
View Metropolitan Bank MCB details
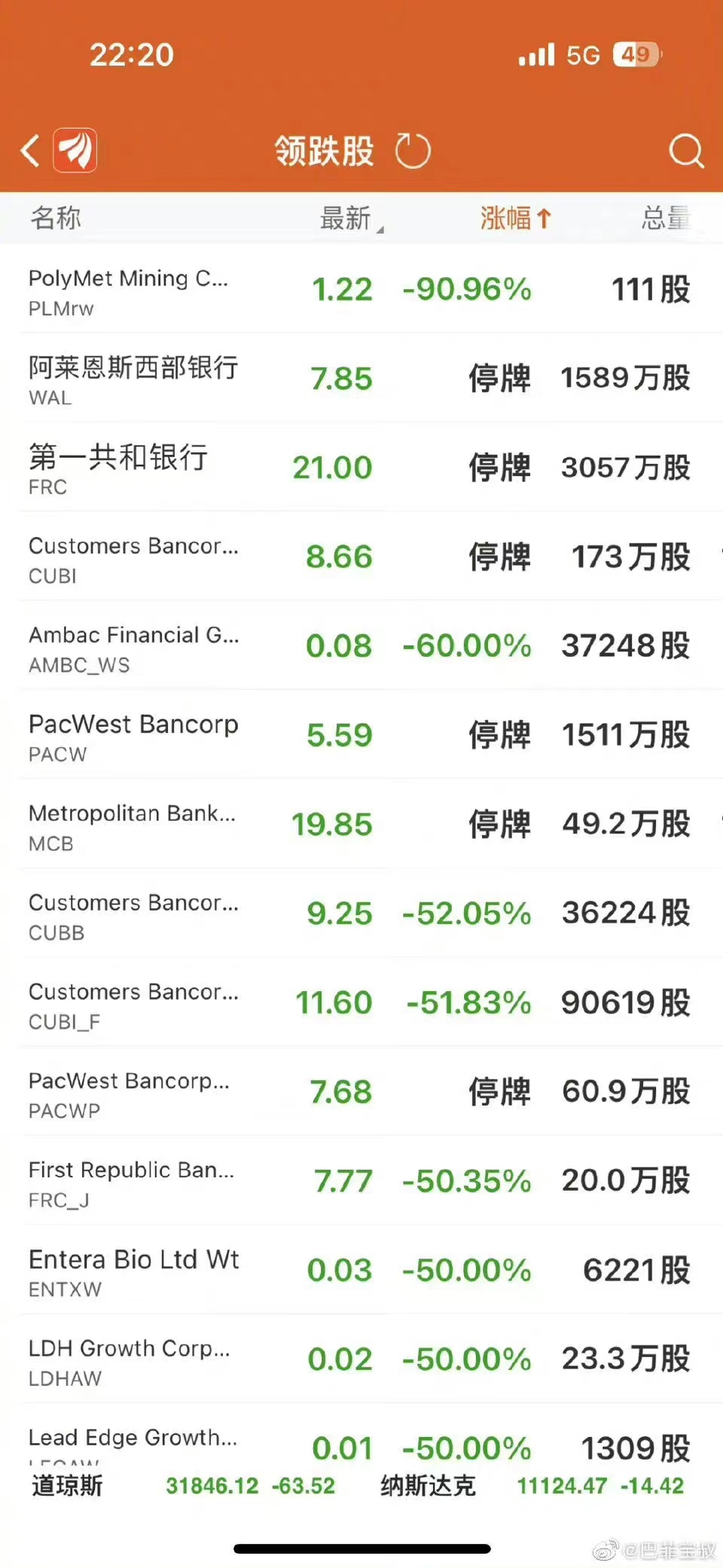(x=361, y=824)
